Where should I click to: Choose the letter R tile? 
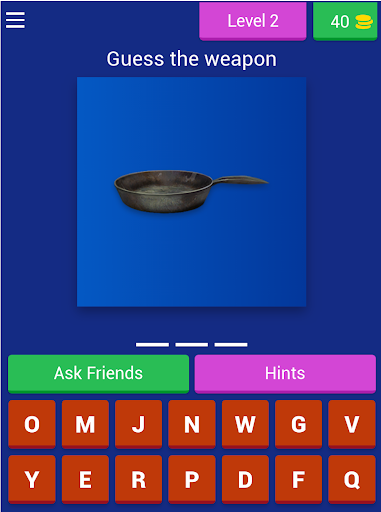(x=138, y=479)
